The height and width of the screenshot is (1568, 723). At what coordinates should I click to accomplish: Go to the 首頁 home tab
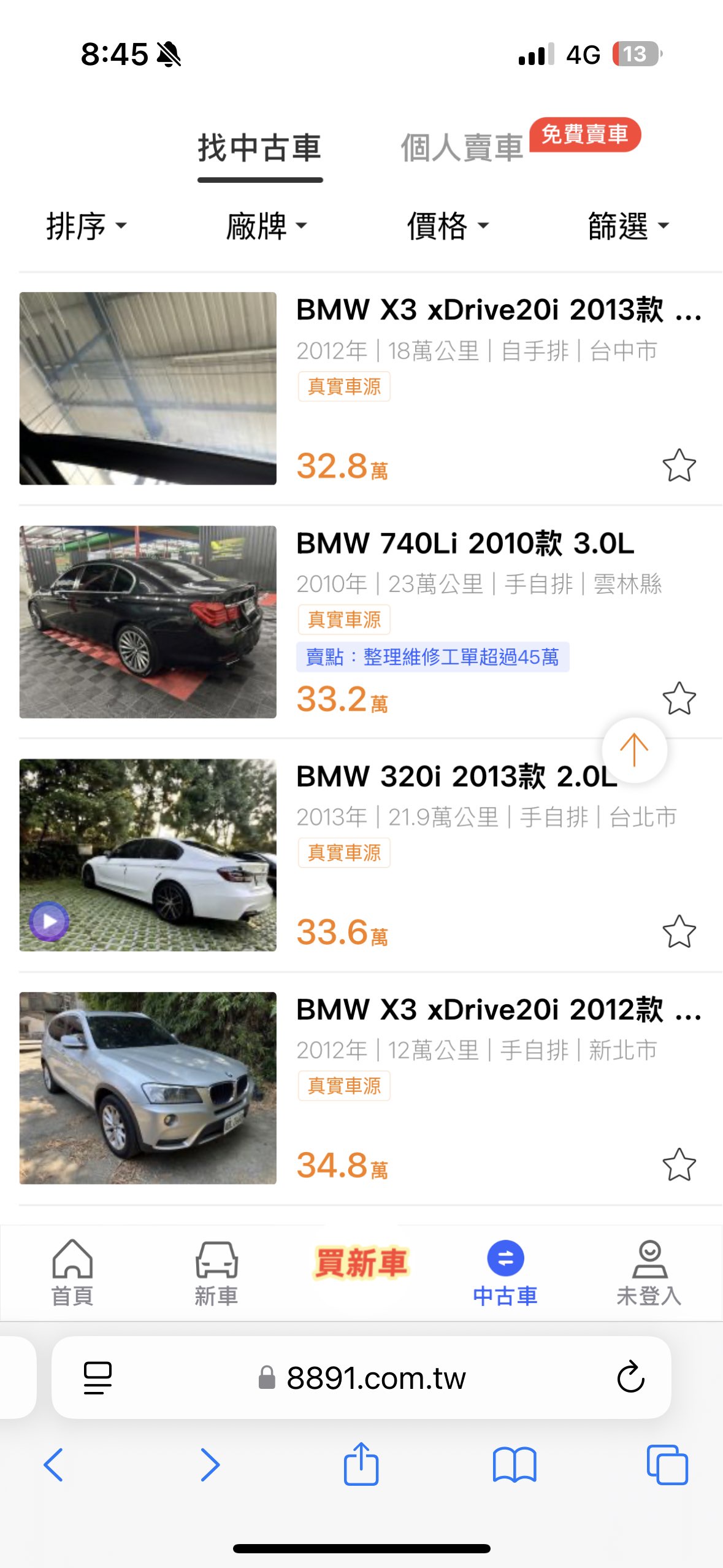(72, 1272)
